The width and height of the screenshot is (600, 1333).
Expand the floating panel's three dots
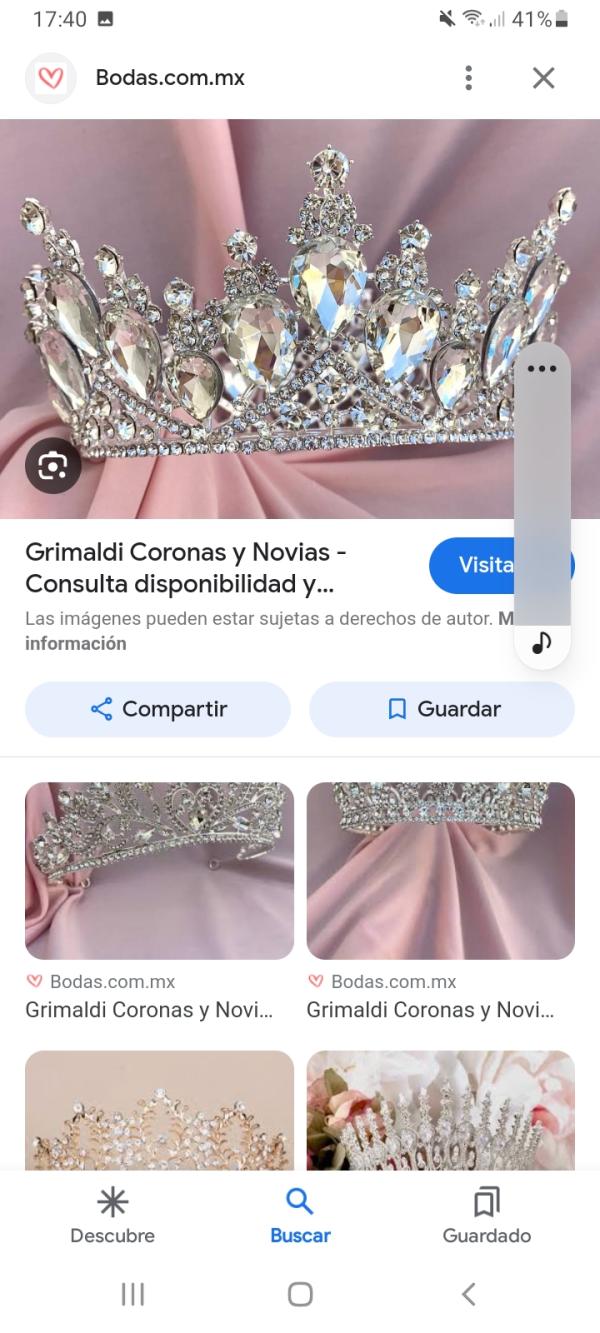click(x=542, y=369)
